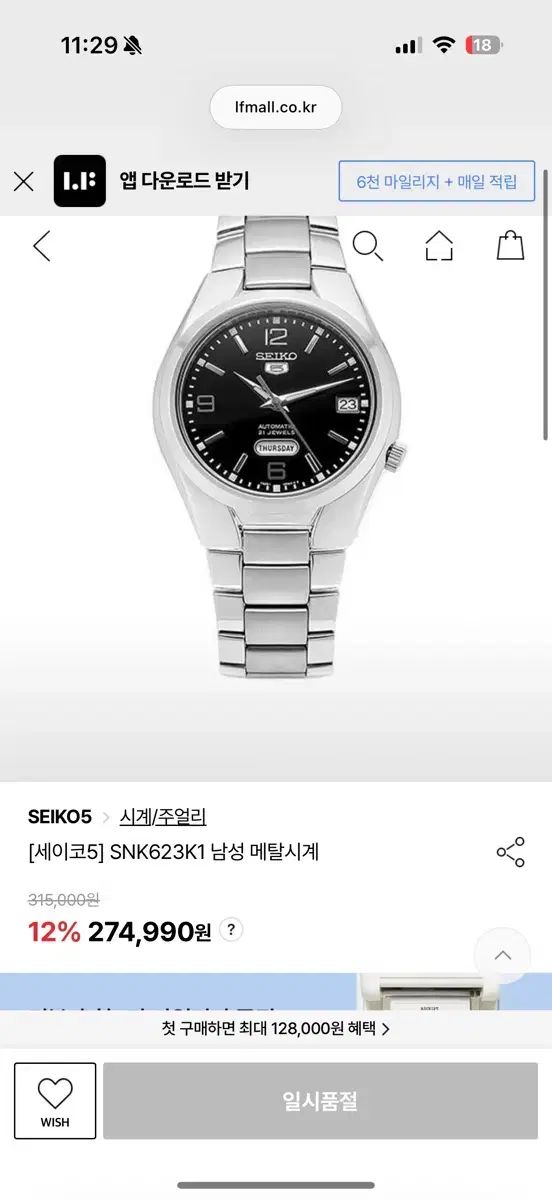This screenshot has width=552, height=1200.
Task: Tap the 6천 마일리지 + 매일 적립 button
Action: click(437, 182)
